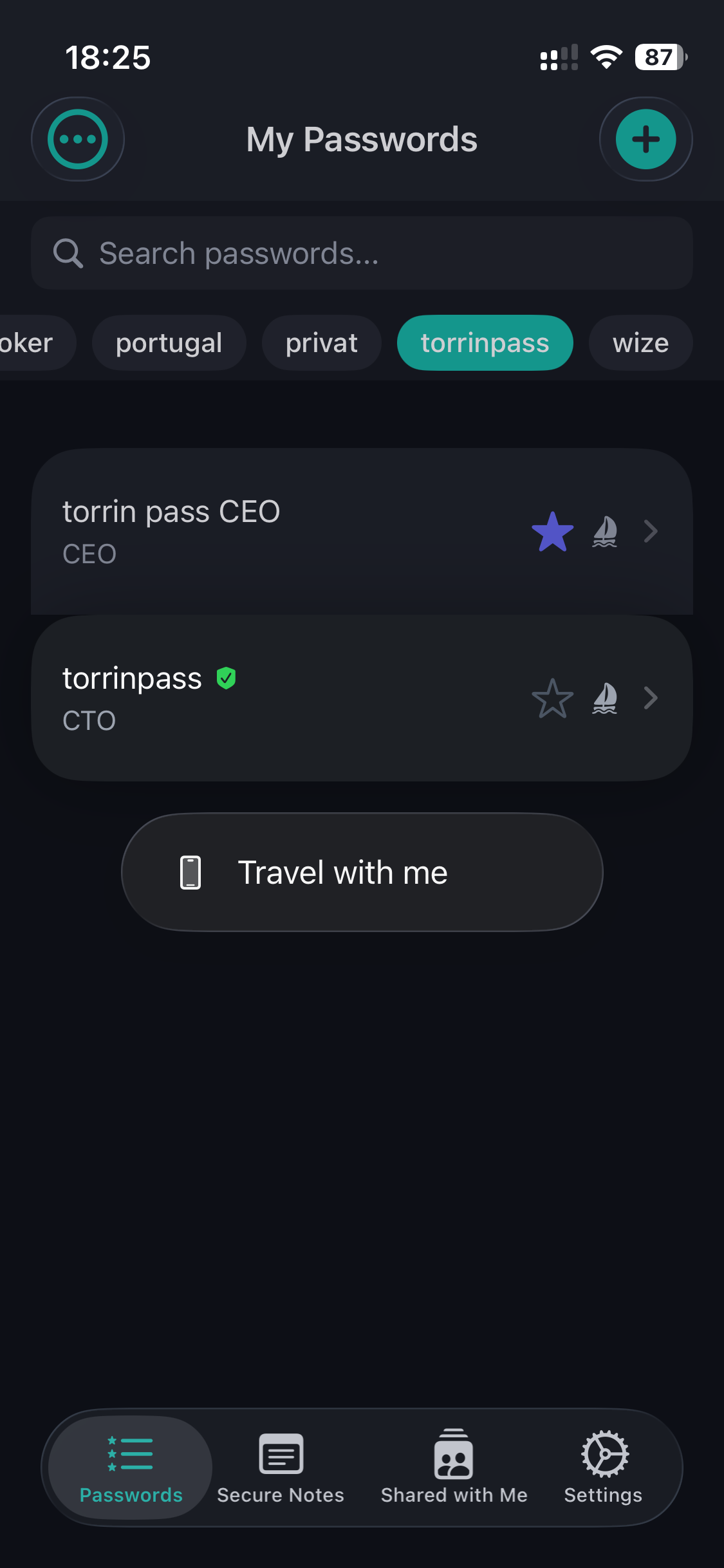The width and height of the screenshot is (724, 1568).
Task: Open the search magnifier in the search bar
Action: pyautogui.click(x=68, y=253)
